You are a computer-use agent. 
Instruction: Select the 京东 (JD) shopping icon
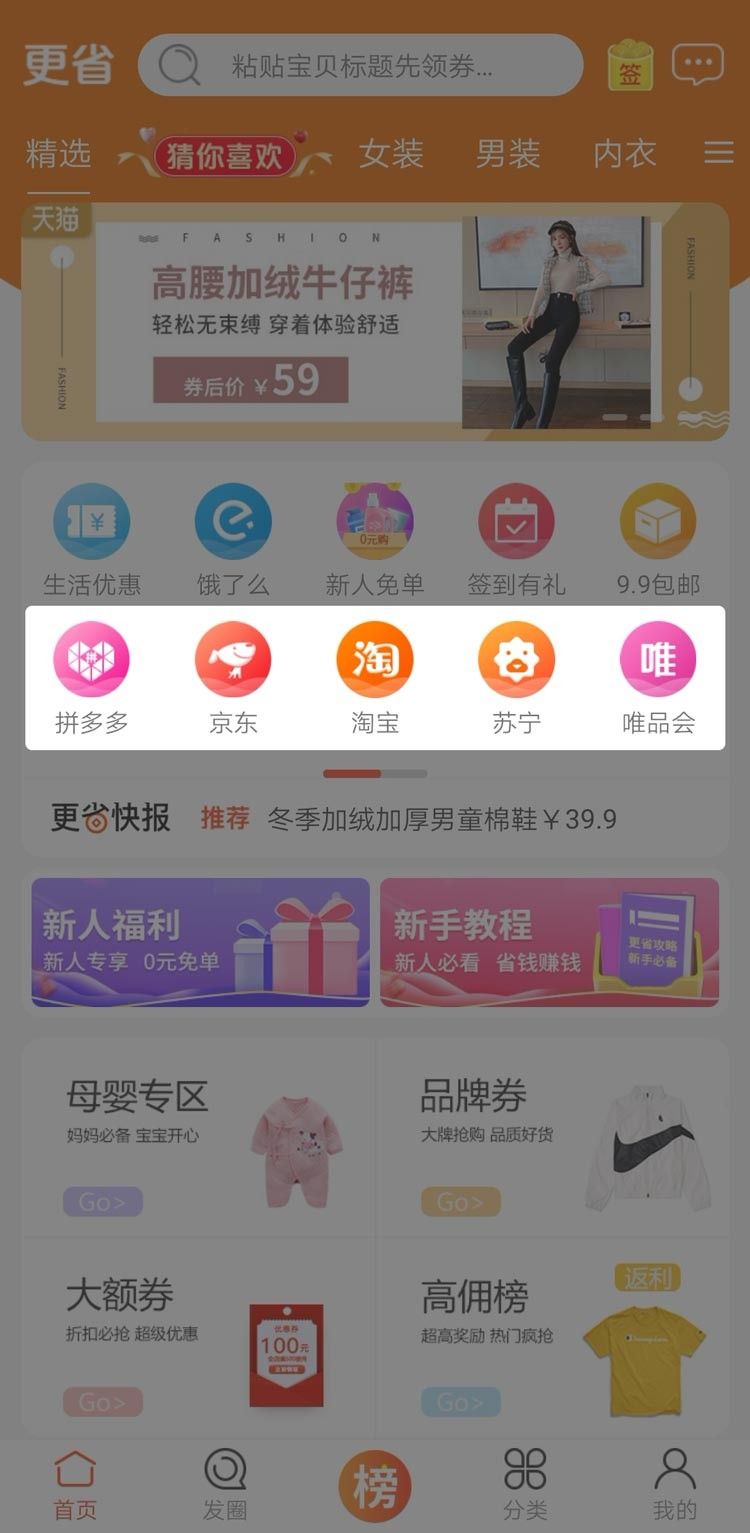233,658
